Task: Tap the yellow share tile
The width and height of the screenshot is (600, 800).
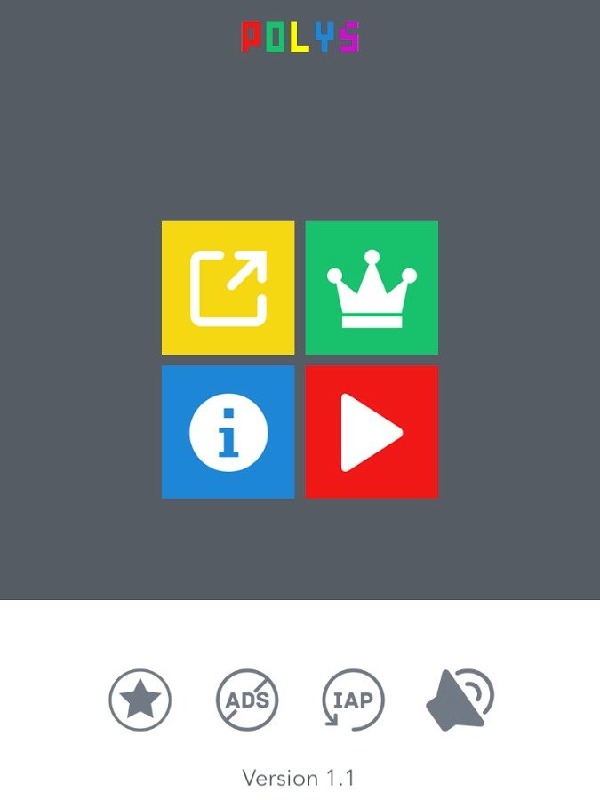Action: (228, 288)
